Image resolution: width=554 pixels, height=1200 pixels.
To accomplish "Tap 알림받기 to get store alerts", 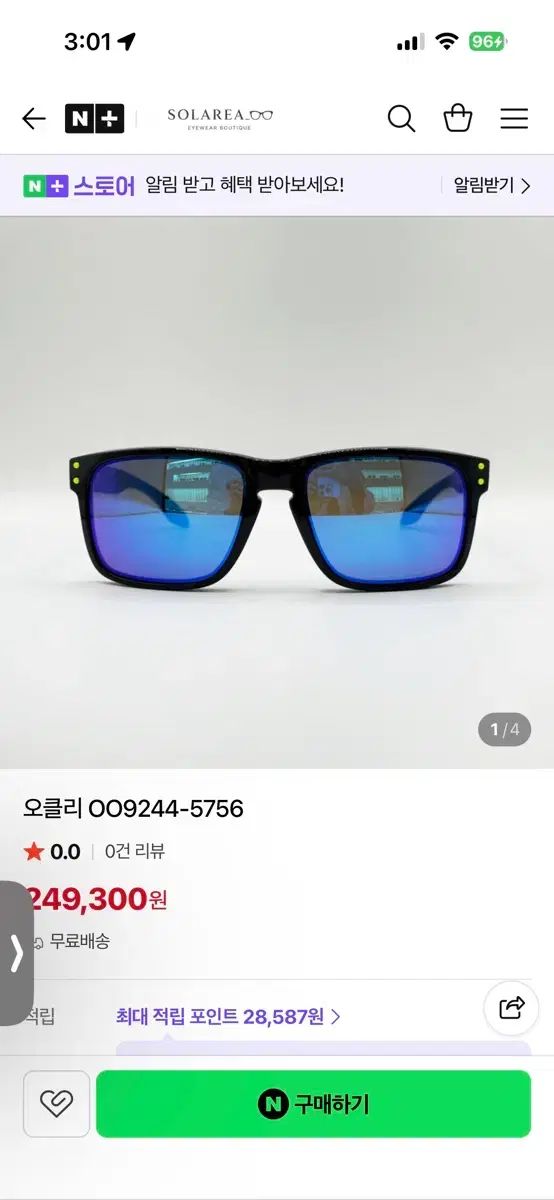I will [491, 185].
